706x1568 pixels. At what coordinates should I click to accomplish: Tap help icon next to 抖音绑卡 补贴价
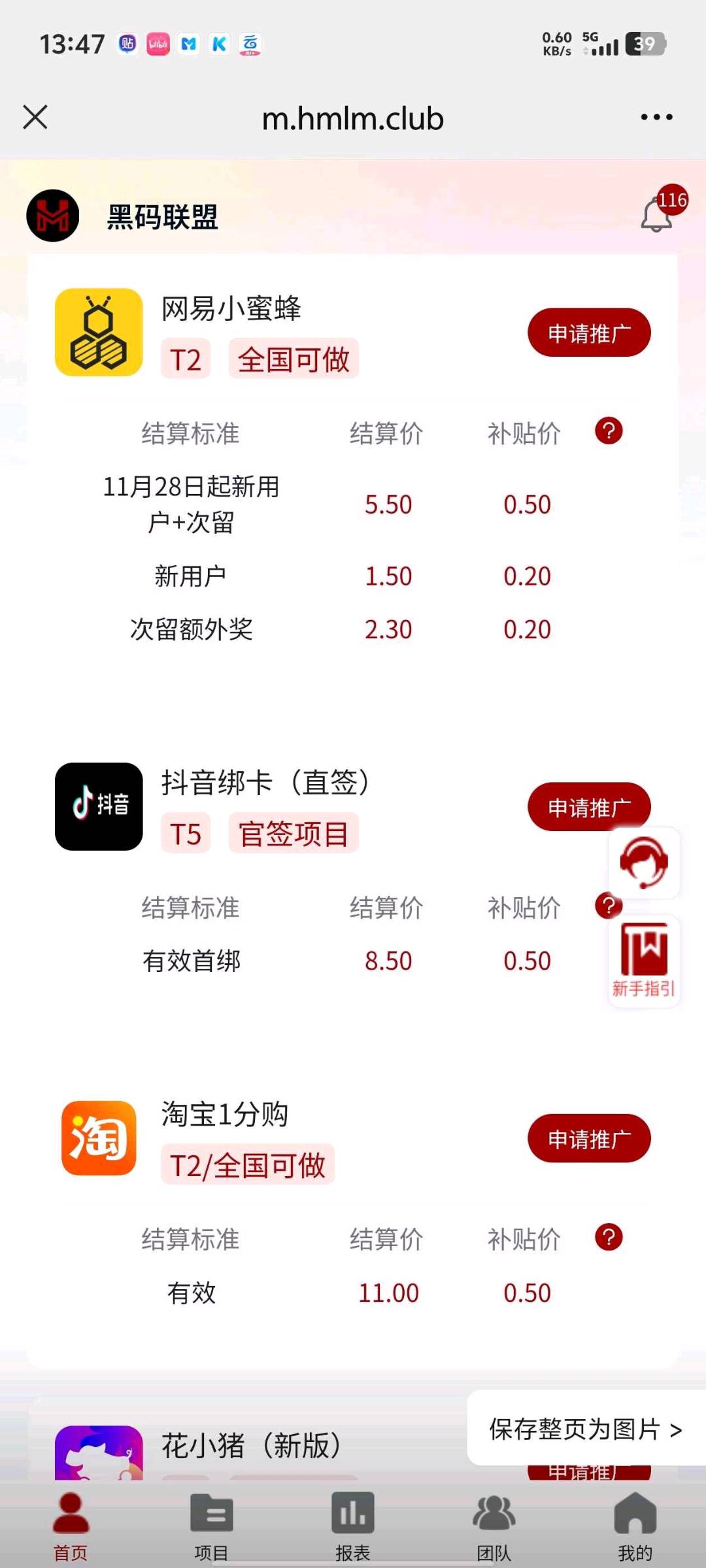[609, 906]
